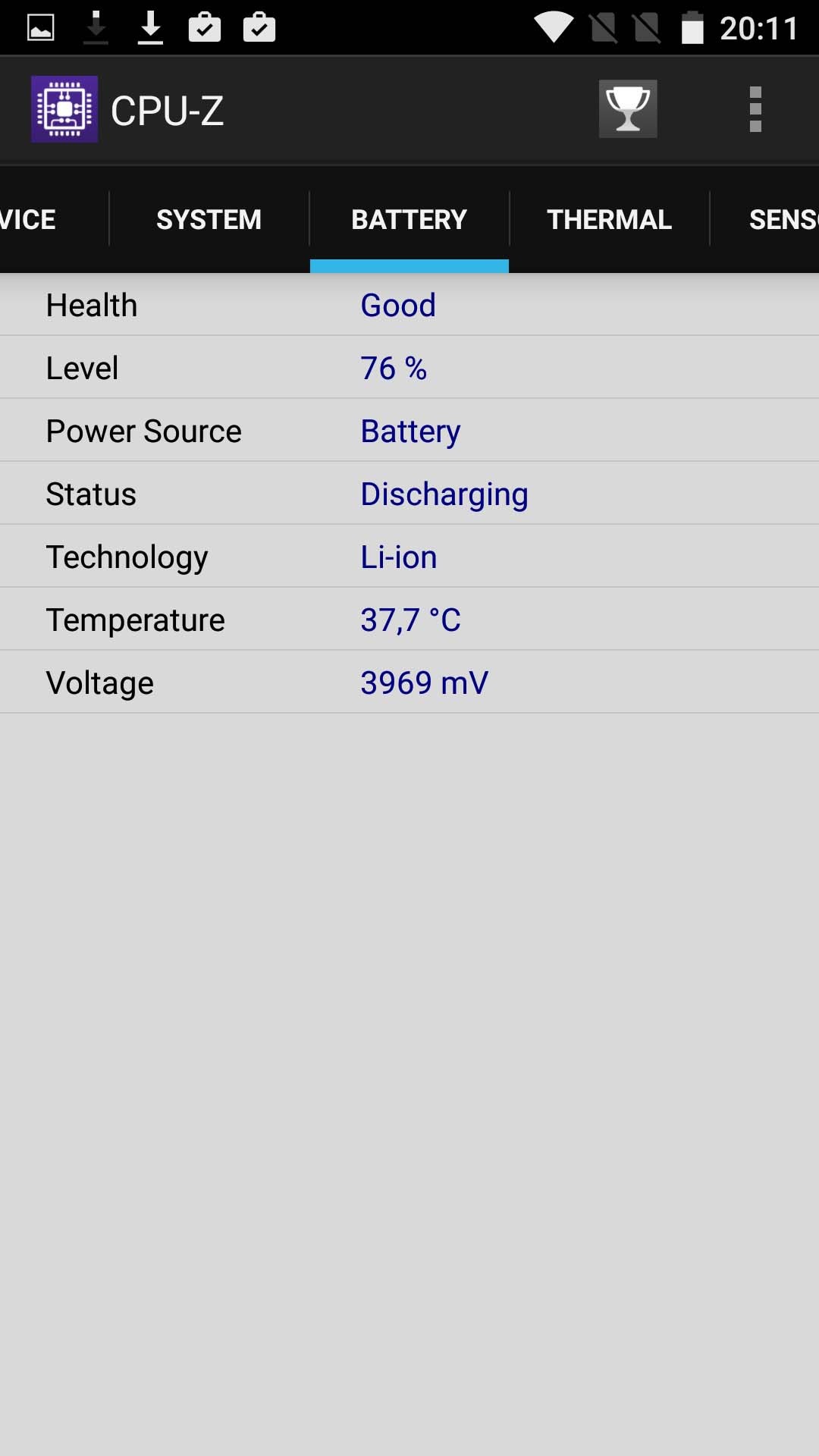The height and width of the screenshot is (1456, 819).
Task: Switch to the partially visible Sensors tab
Action: [x=765, y=219]
